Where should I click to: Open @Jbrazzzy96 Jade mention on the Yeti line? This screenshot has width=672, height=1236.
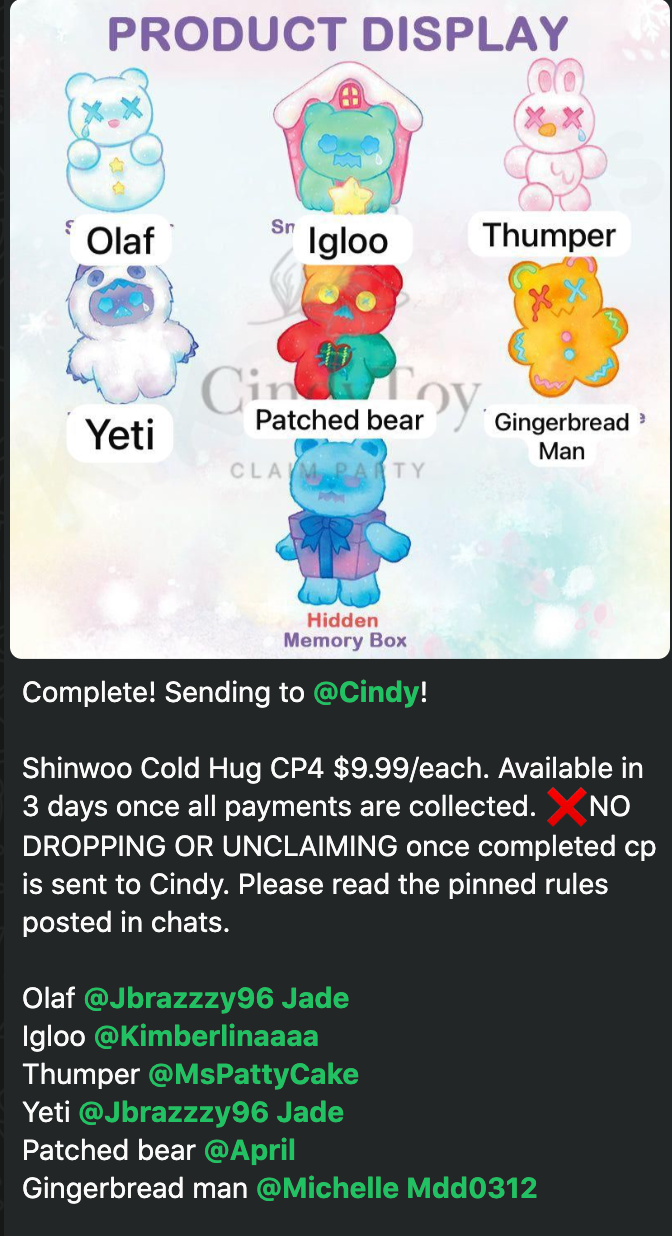(x=211, y=1112)
